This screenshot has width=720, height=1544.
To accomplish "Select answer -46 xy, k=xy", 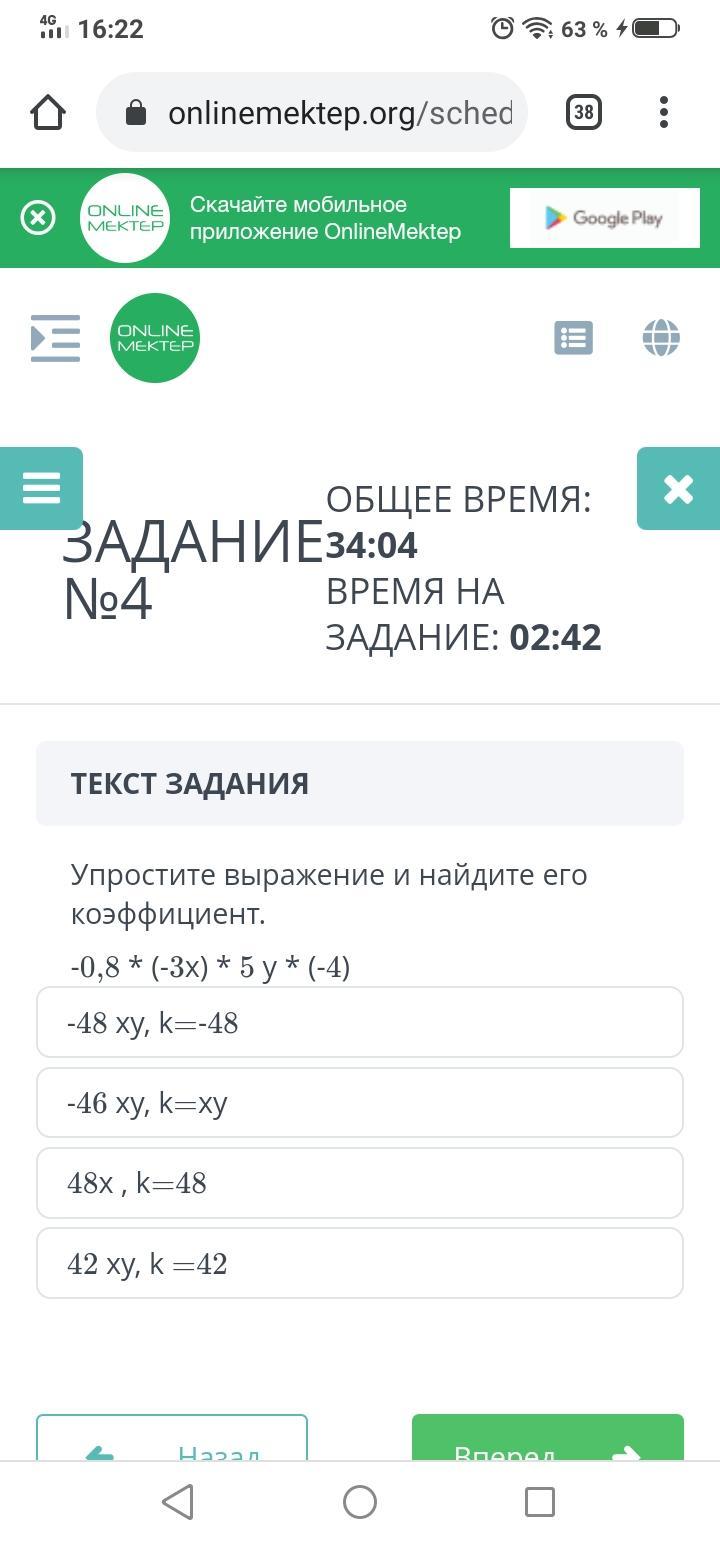I will (x=360, y=1102).
